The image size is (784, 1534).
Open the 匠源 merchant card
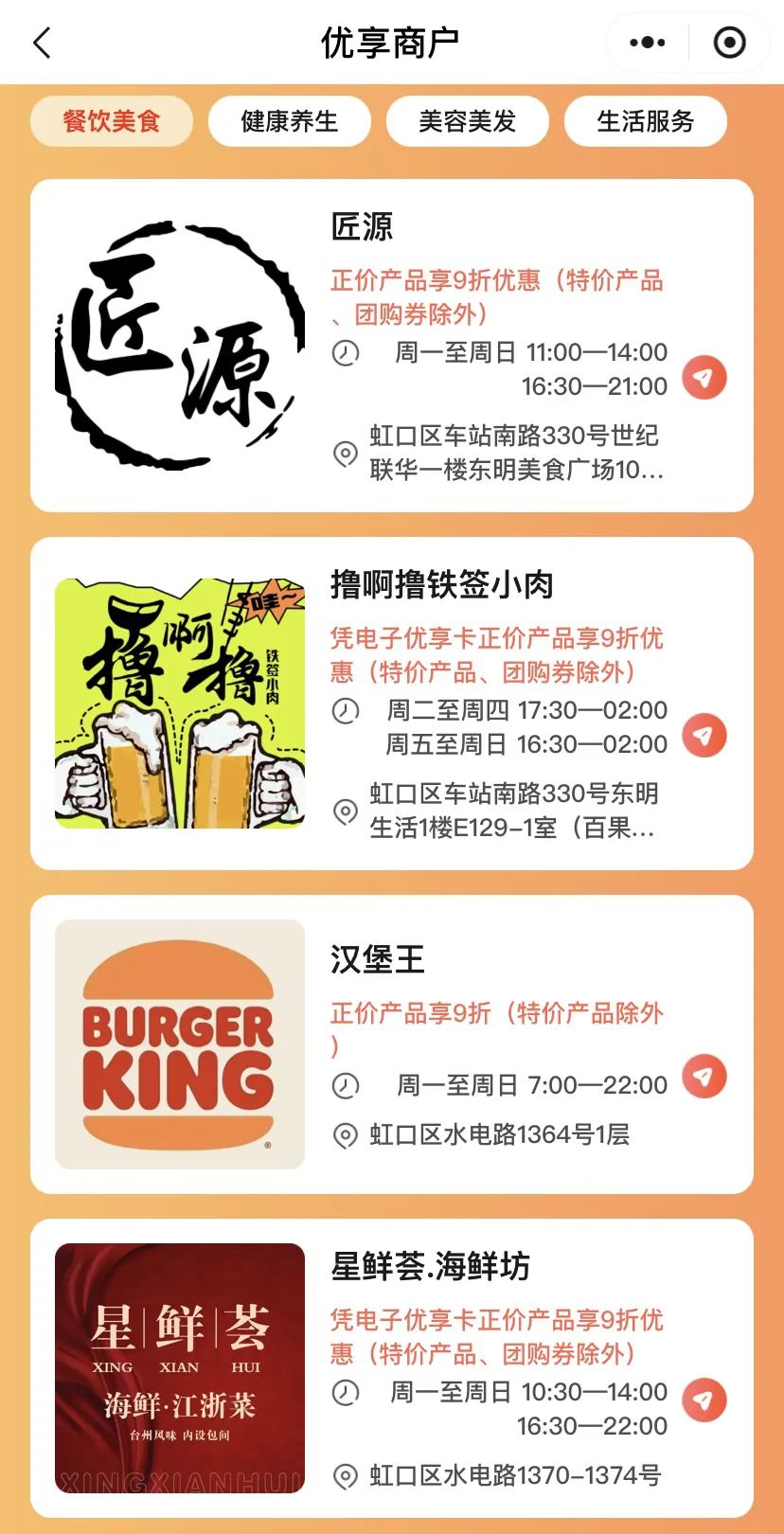click(x=392, y=346)
